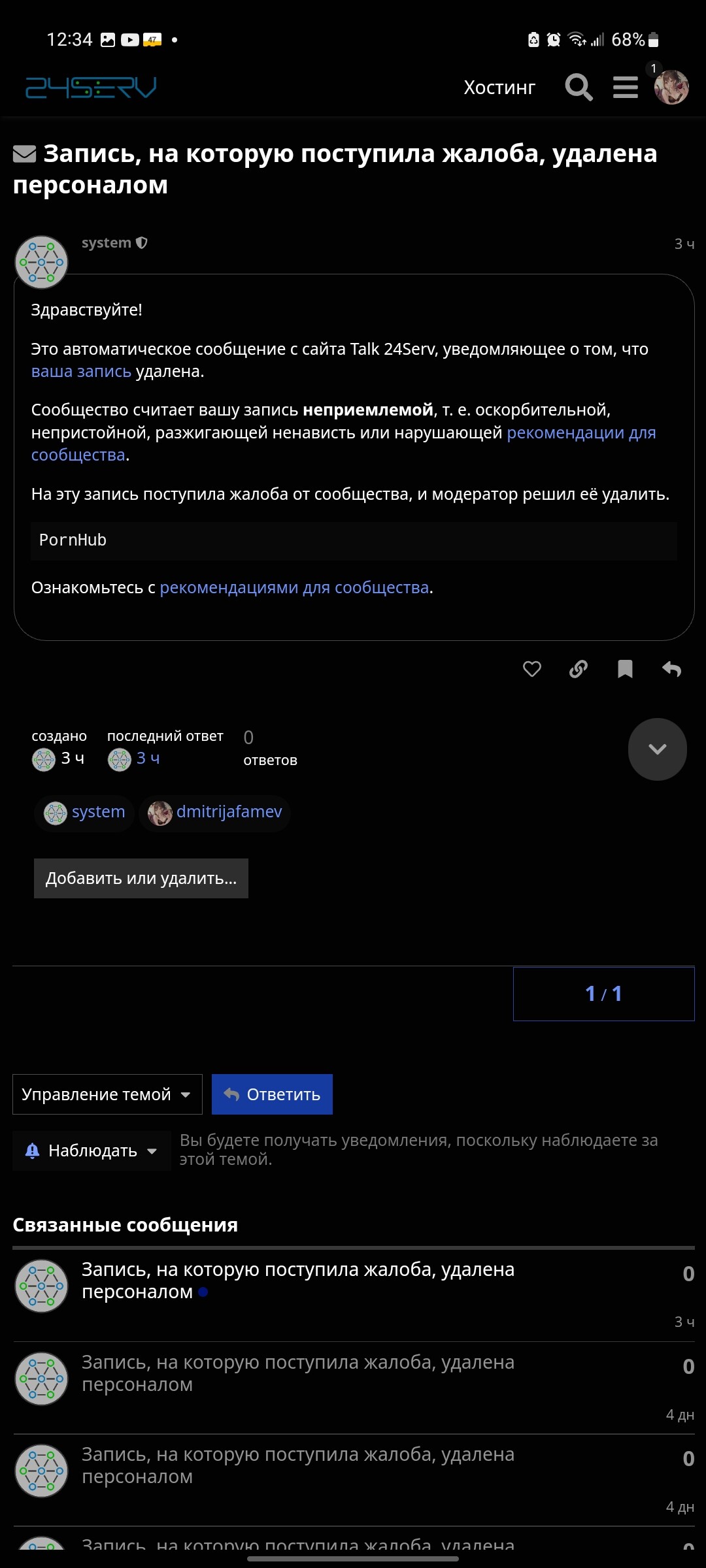The image size is (706, 1568).
Task: Copy the link to this post
Action: (x=579, y=669)
